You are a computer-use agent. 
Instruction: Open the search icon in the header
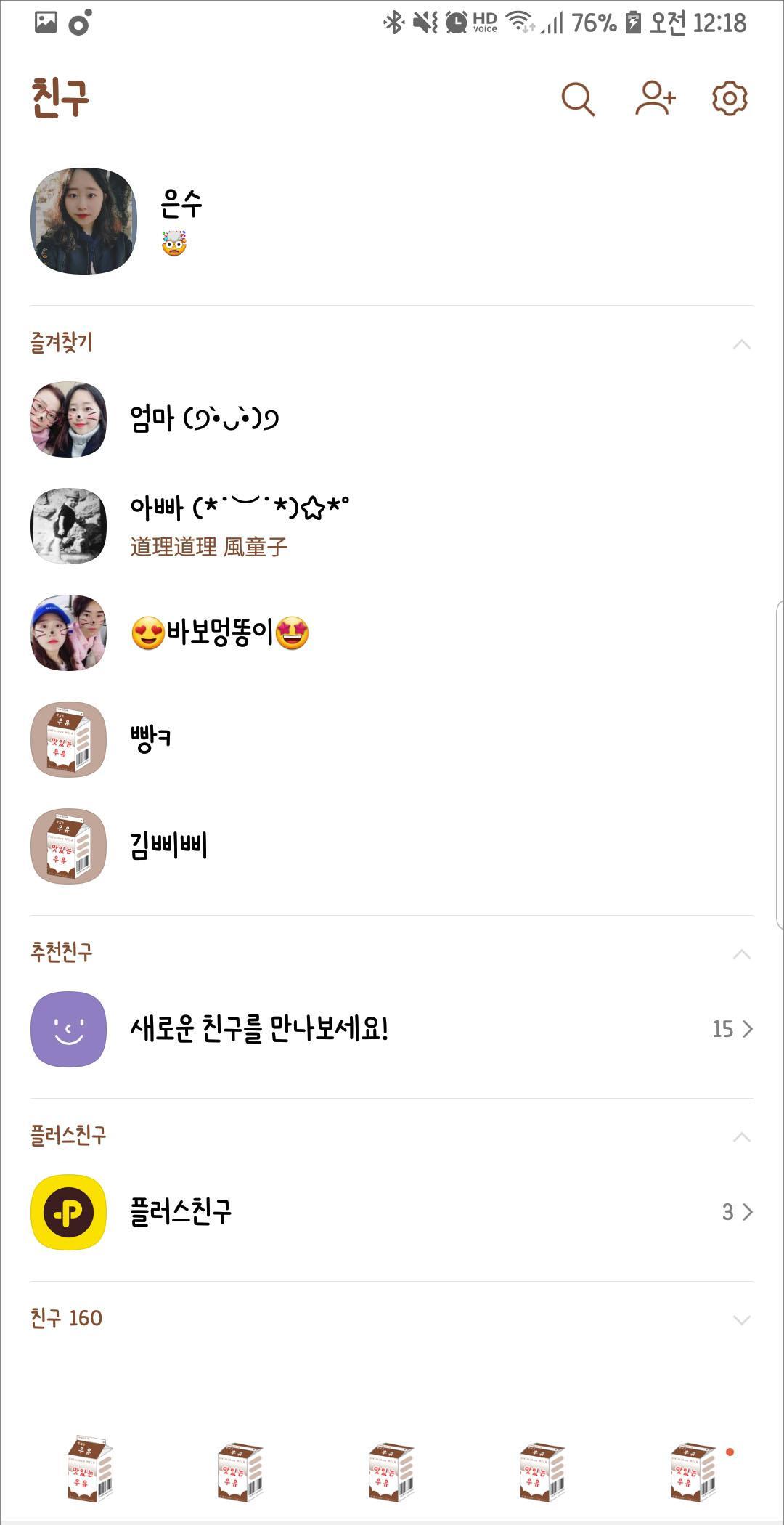[578, 99]
